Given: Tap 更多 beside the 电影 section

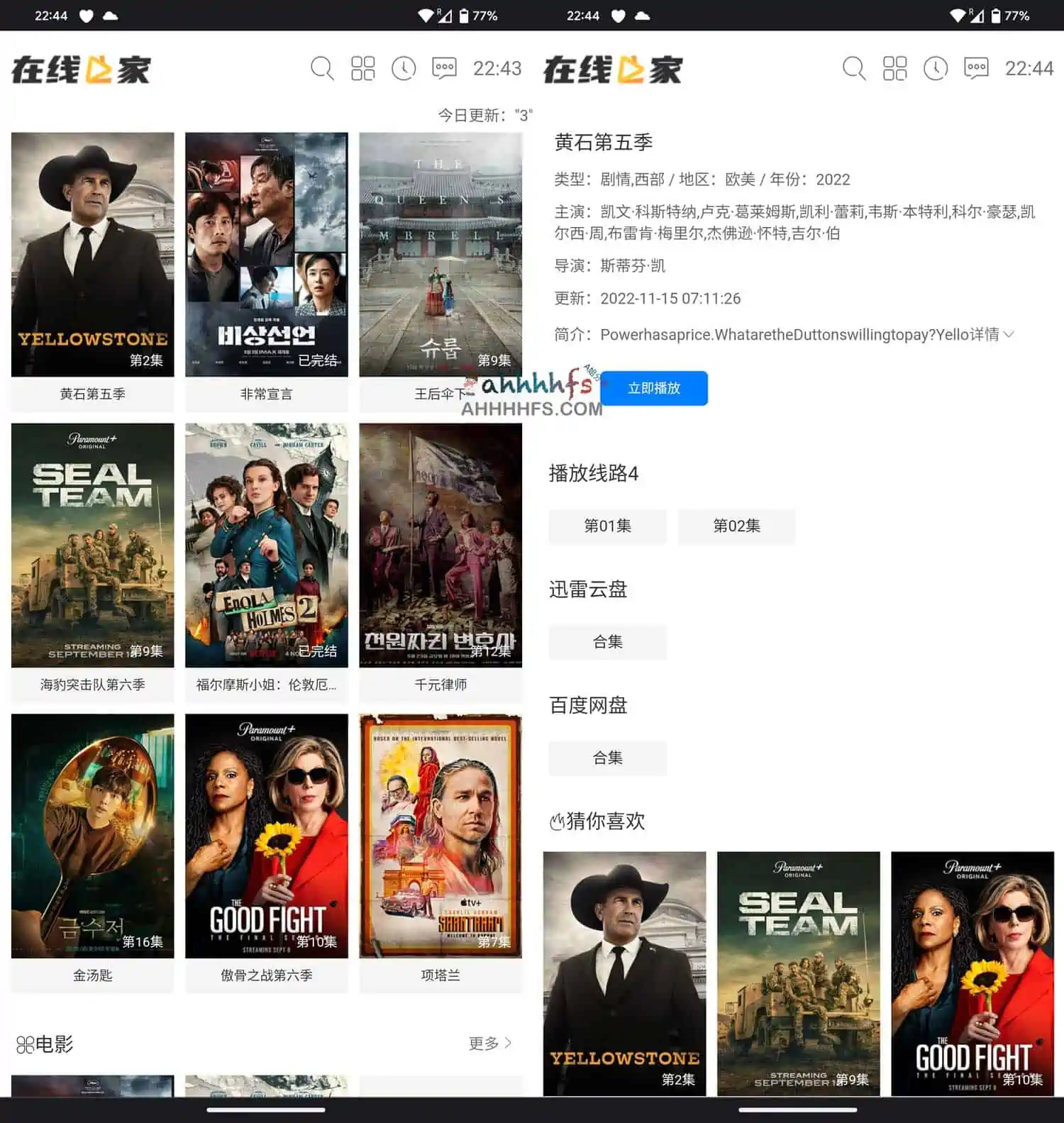Looking at the screenshot, I should tap(489, 1044).
